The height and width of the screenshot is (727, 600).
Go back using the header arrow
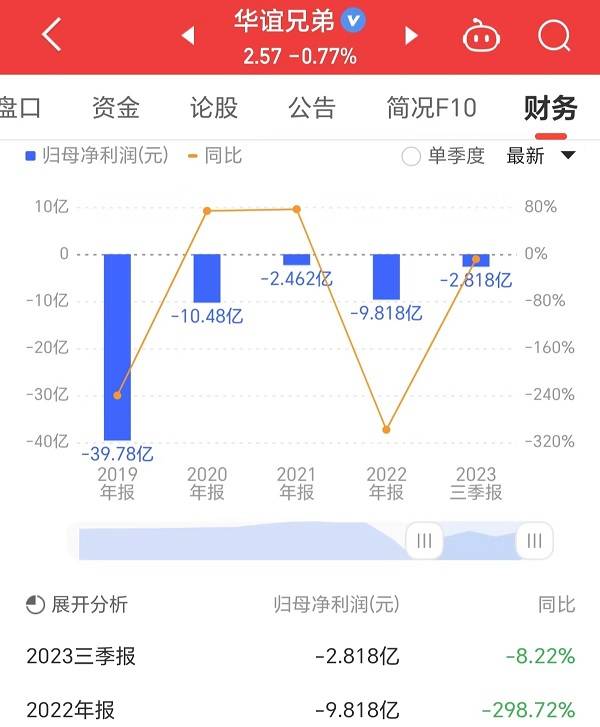(52, 36)
